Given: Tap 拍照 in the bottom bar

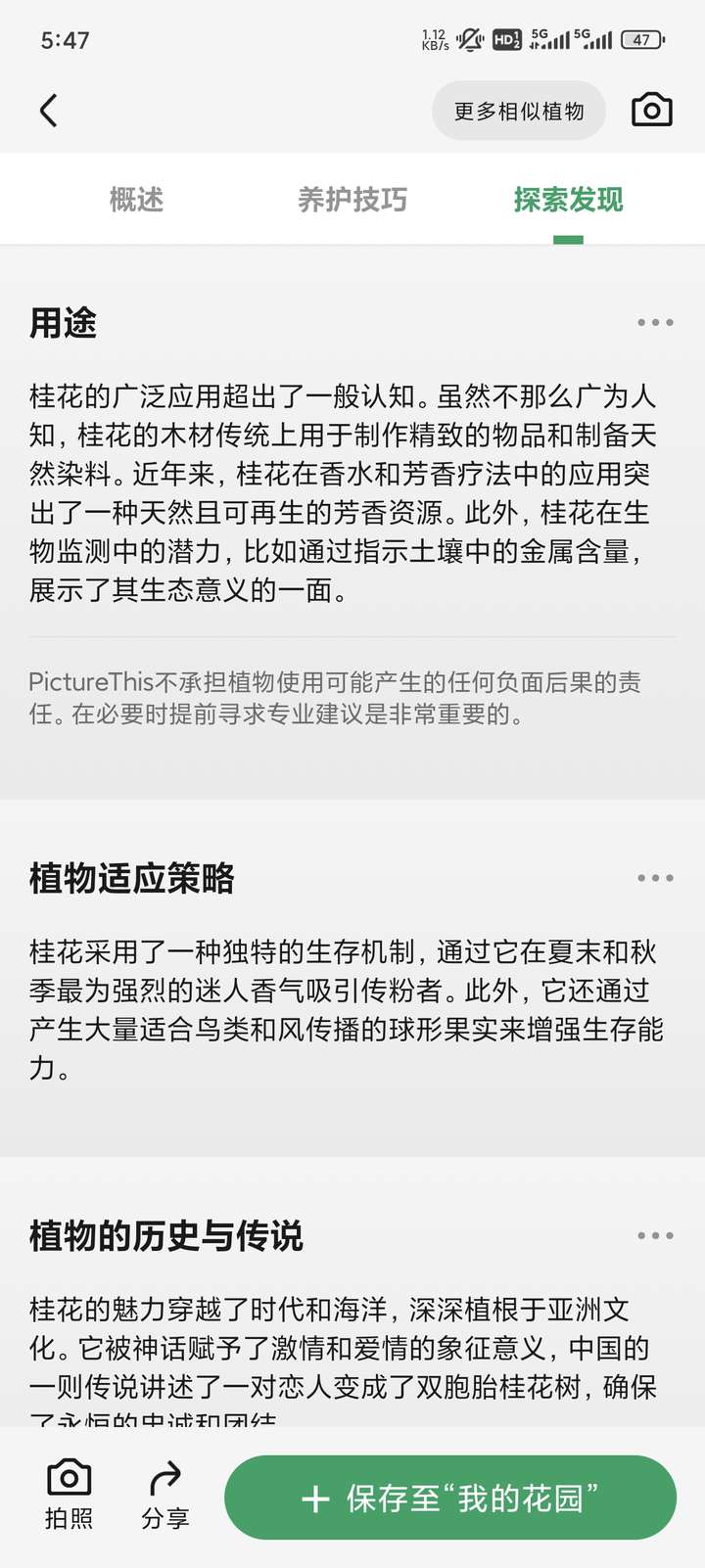Looking at the screenshot, I should 70,1496.
